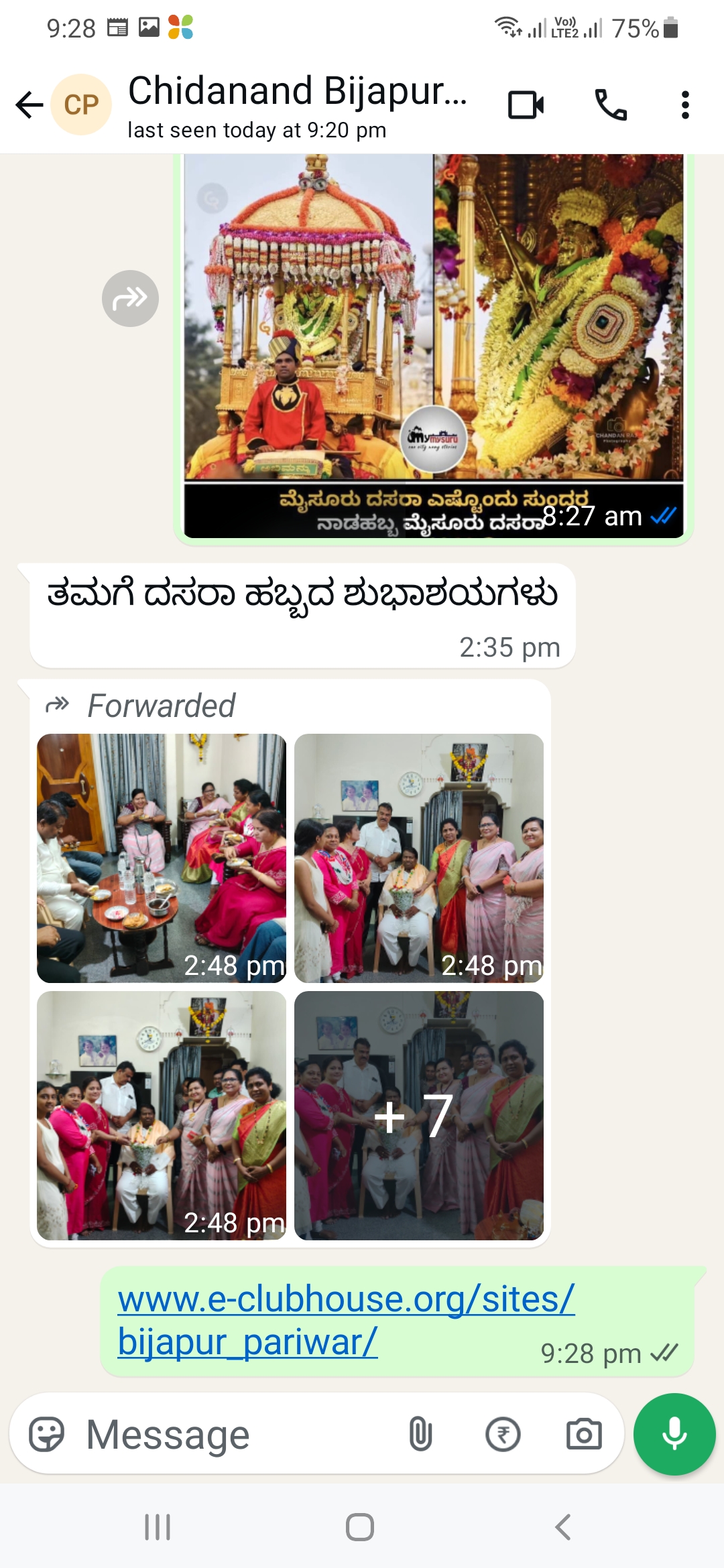724x1568 pixels.
Task: Open the rupee payment option
Action: point(503,1435)
